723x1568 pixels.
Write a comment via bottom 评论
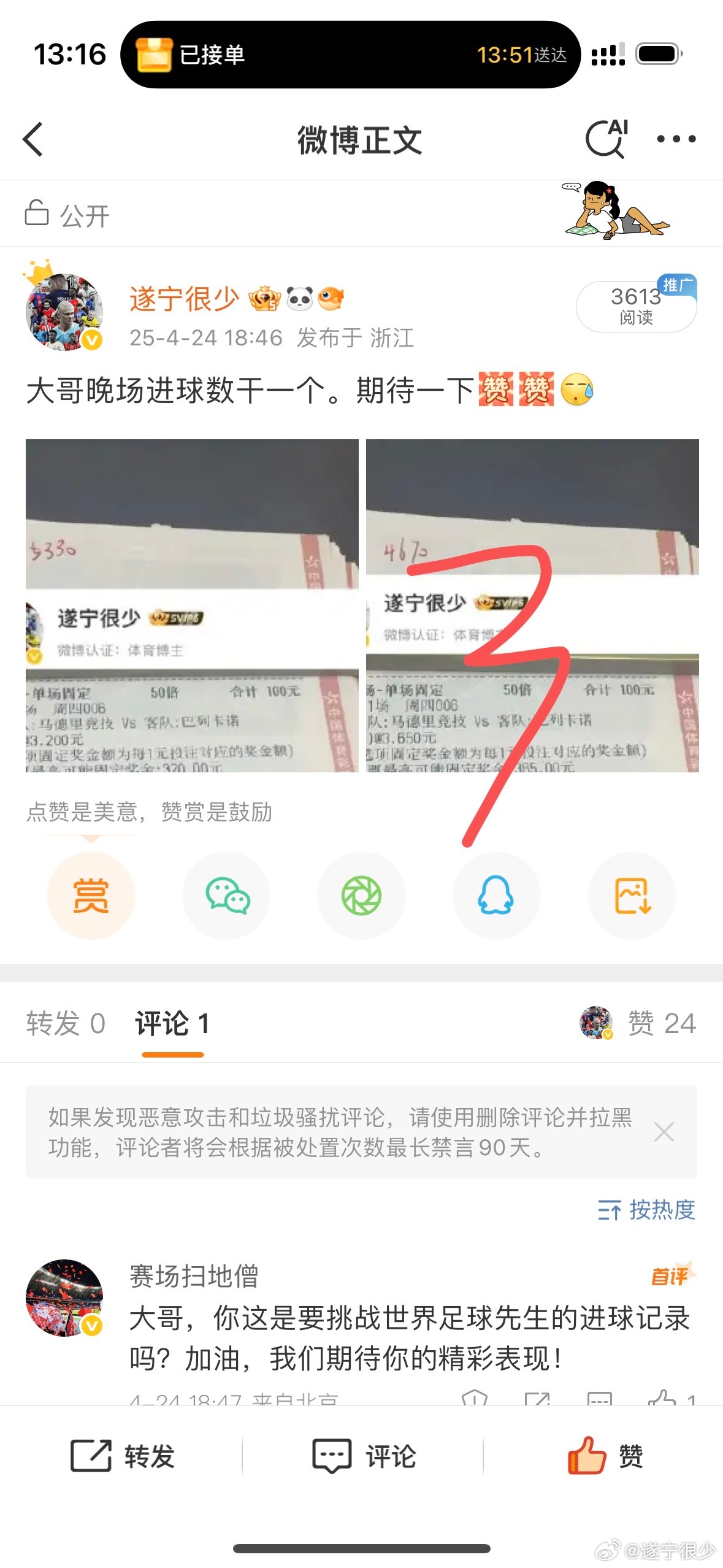click(364, 1456)
